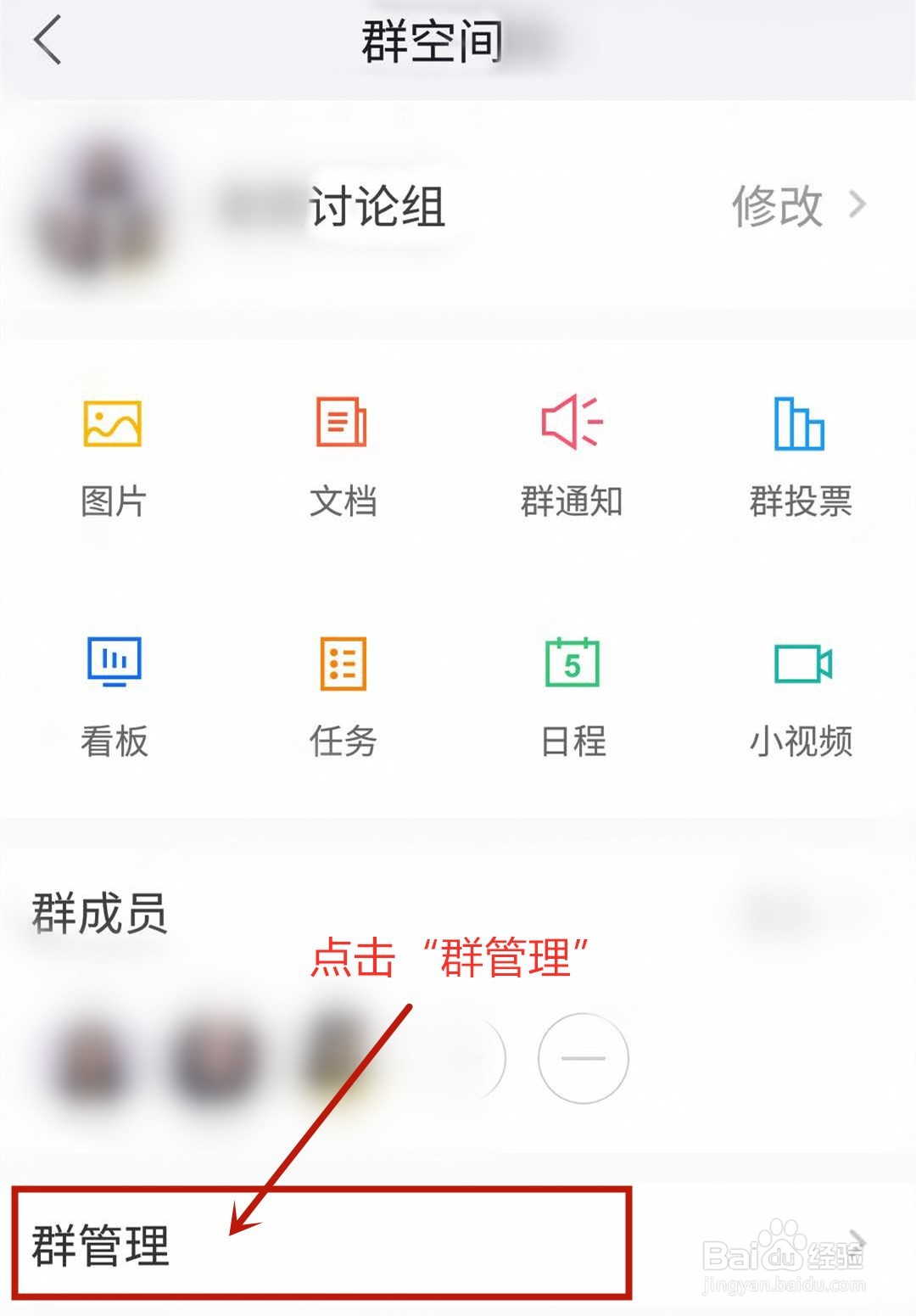The width and height of the screenshot is (916, 1316).
Task: Open 群通知 group notifications
Action: coord(571,450)
